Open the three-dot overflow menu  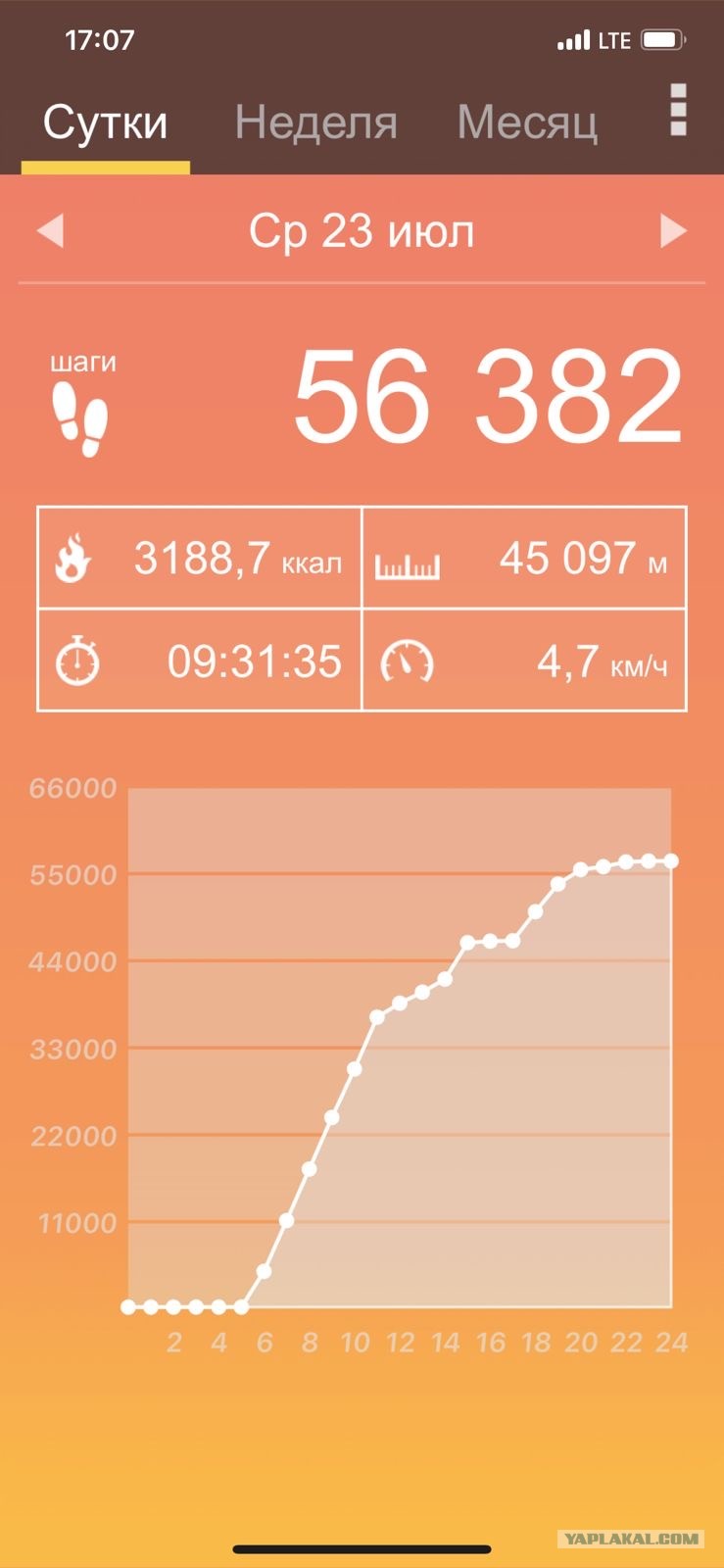(x=678, y=109)
